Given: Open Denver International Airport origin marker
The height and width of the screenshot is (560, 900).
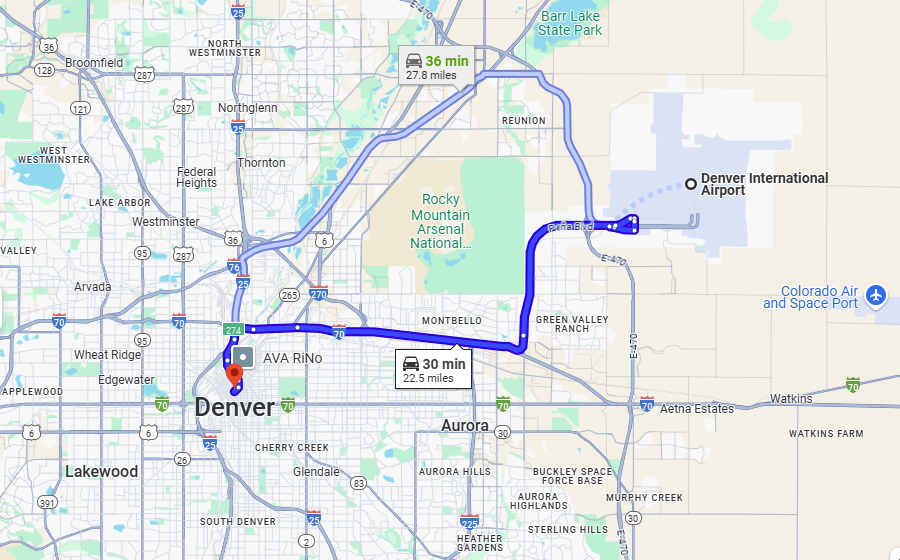Looking at the screenshot, I should click(x=690, y=183).
